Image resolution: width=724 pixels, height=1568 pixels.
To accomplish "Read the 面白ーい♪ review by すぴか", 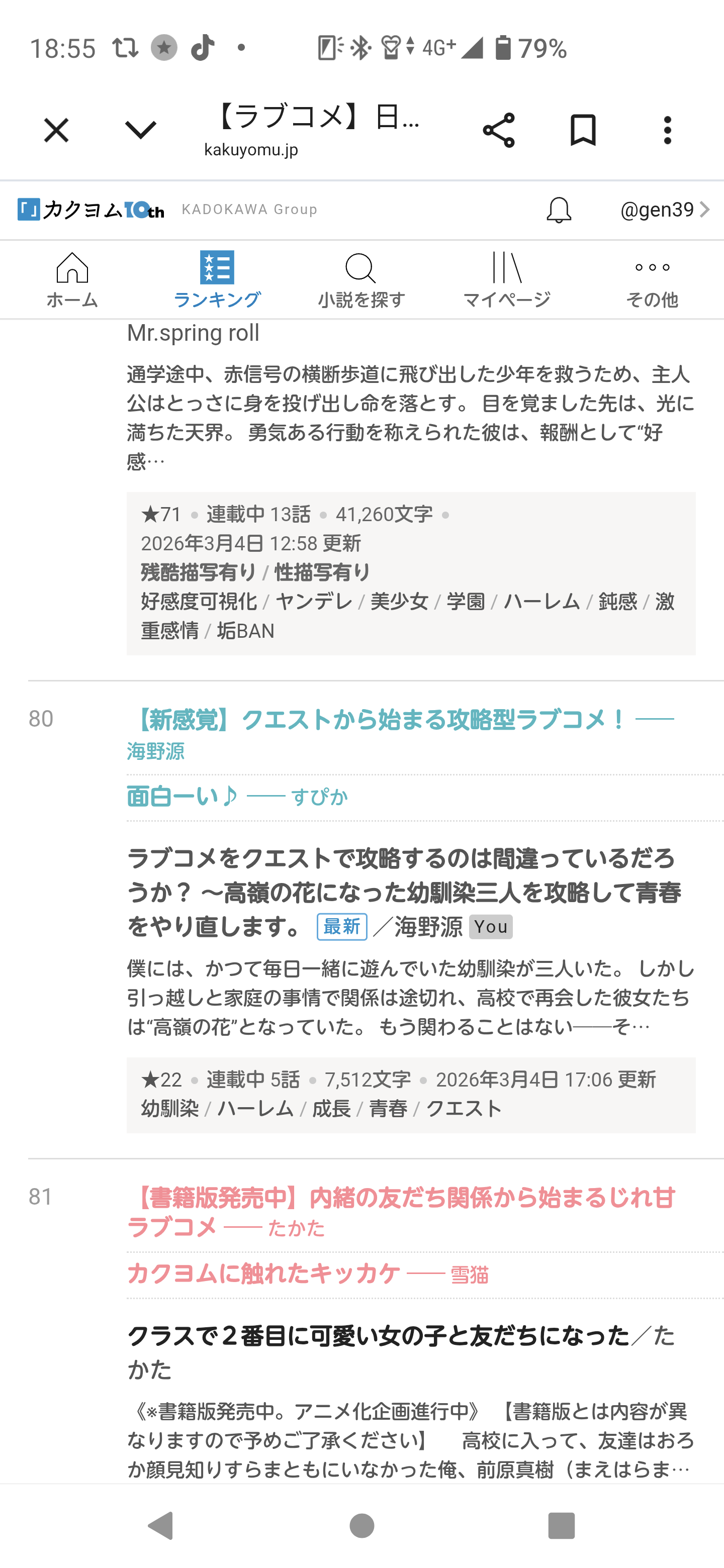I will pyautogui.click(x=182, y=797).
